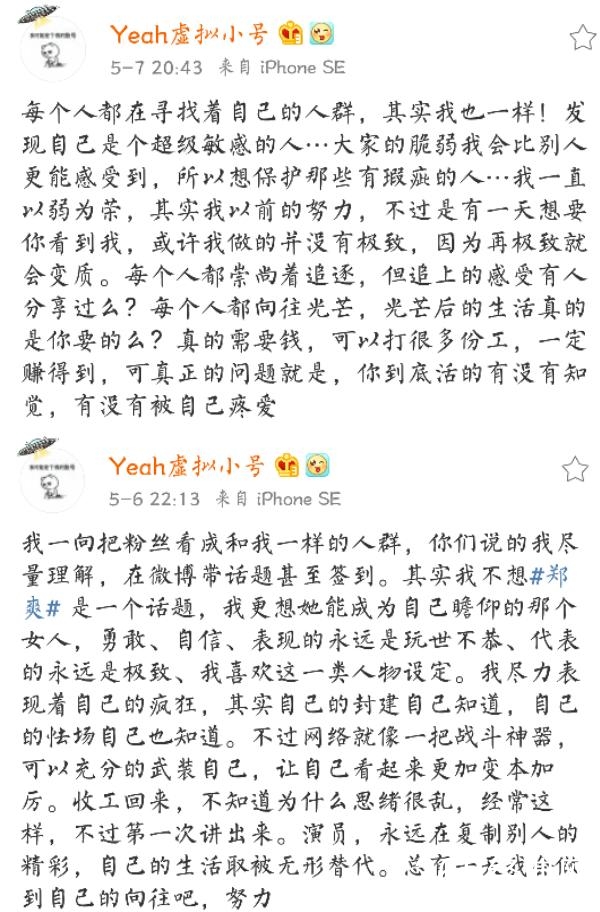
Task: Favorite the post dated 5-7 20:43
Action: tap(582, 39)
